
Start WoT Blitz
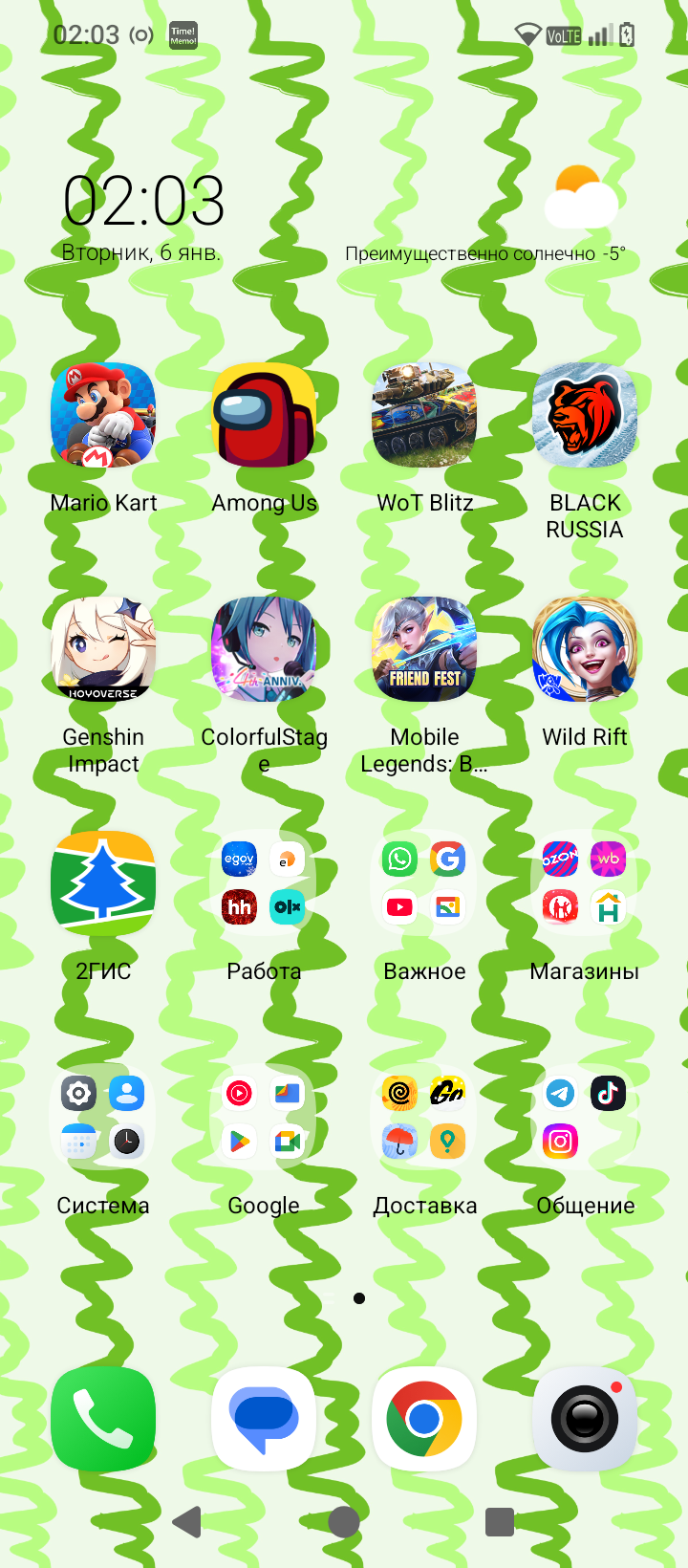[x=424, y=415]
